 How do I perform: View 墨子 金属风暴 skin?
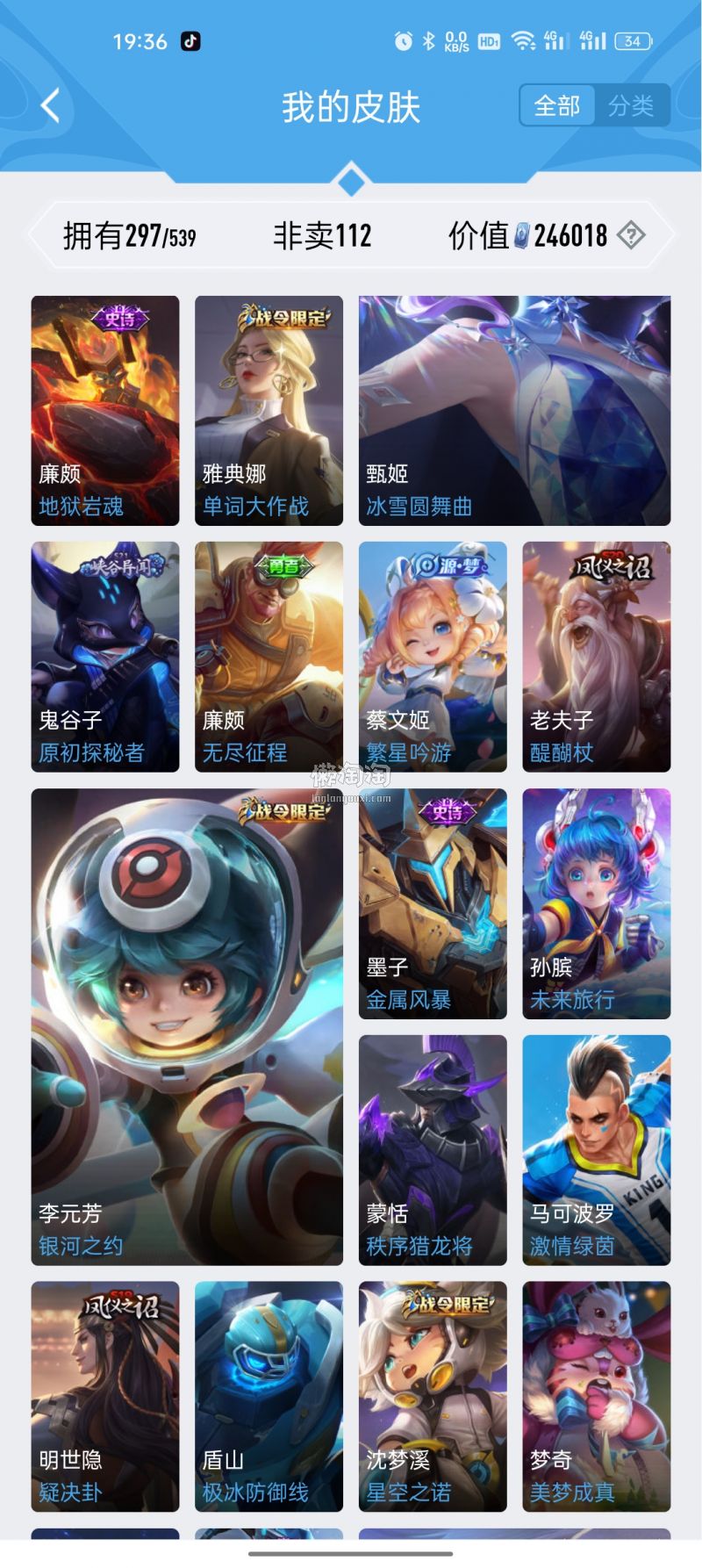(x=433, y=903)
